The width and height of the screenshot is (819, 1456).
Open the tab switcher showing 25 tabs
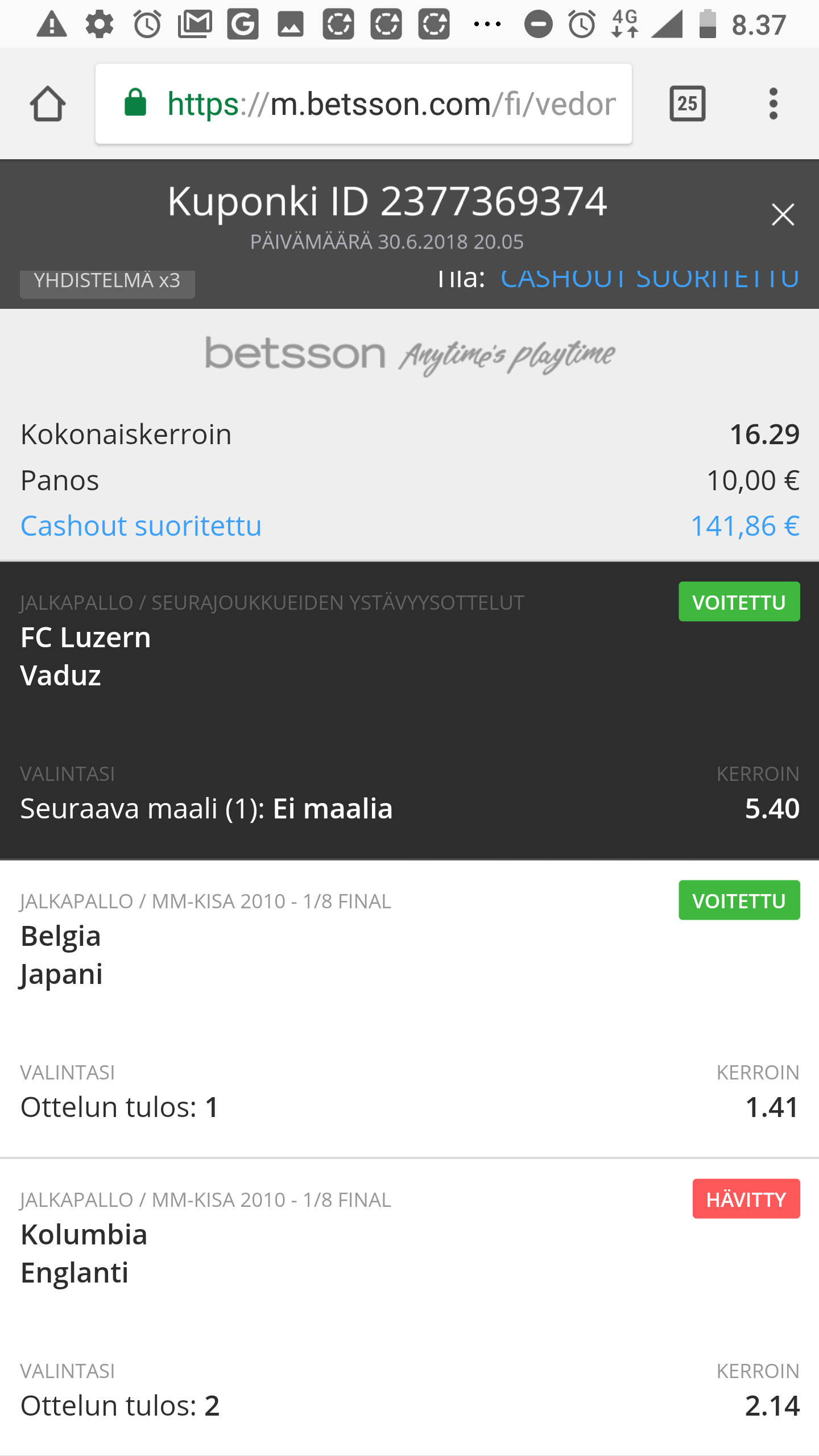click(688, 104)
